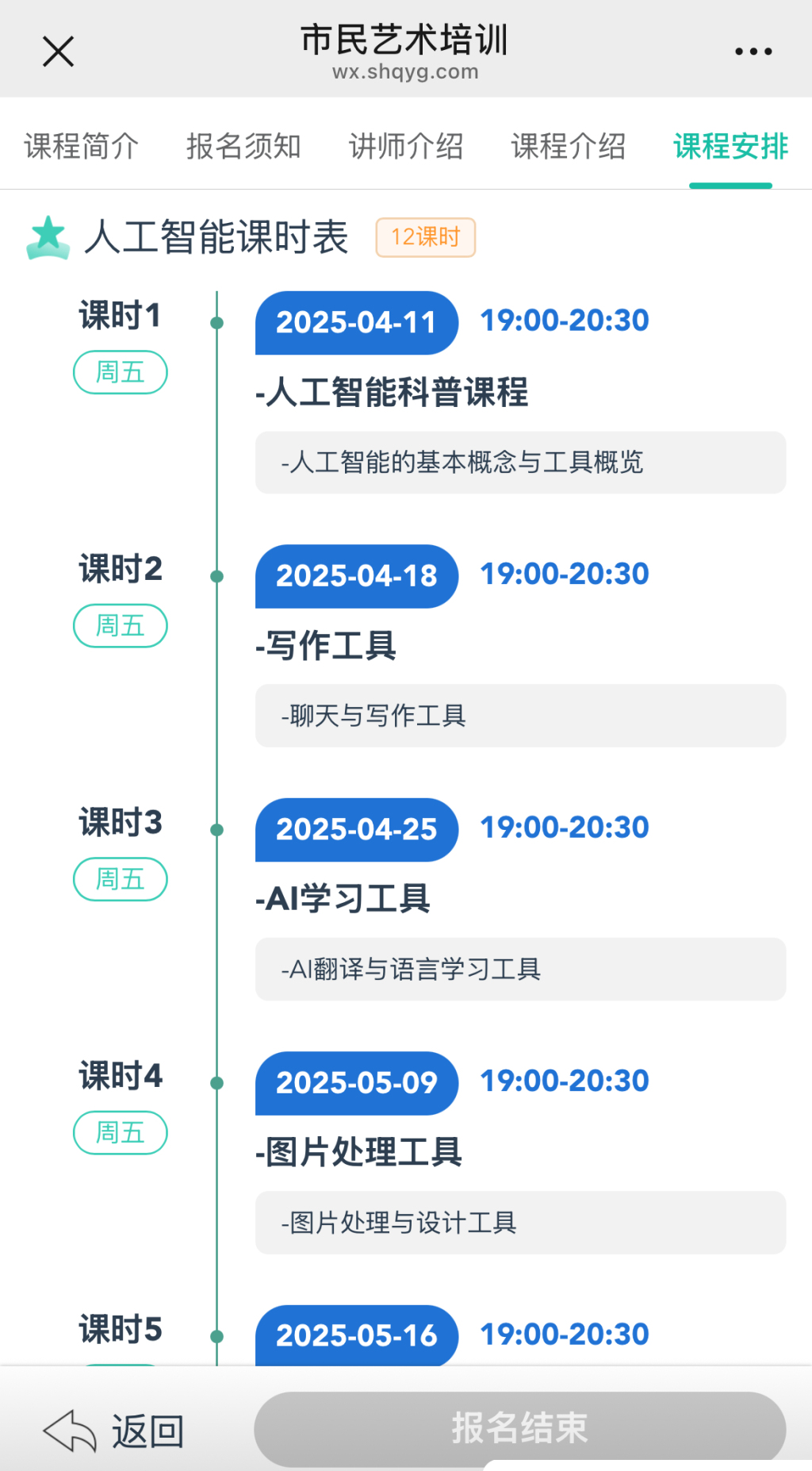The height and width of the screenshot is (1471, 812).
Task: Select the 课程介绍 tab
Action: pos(569,146)
